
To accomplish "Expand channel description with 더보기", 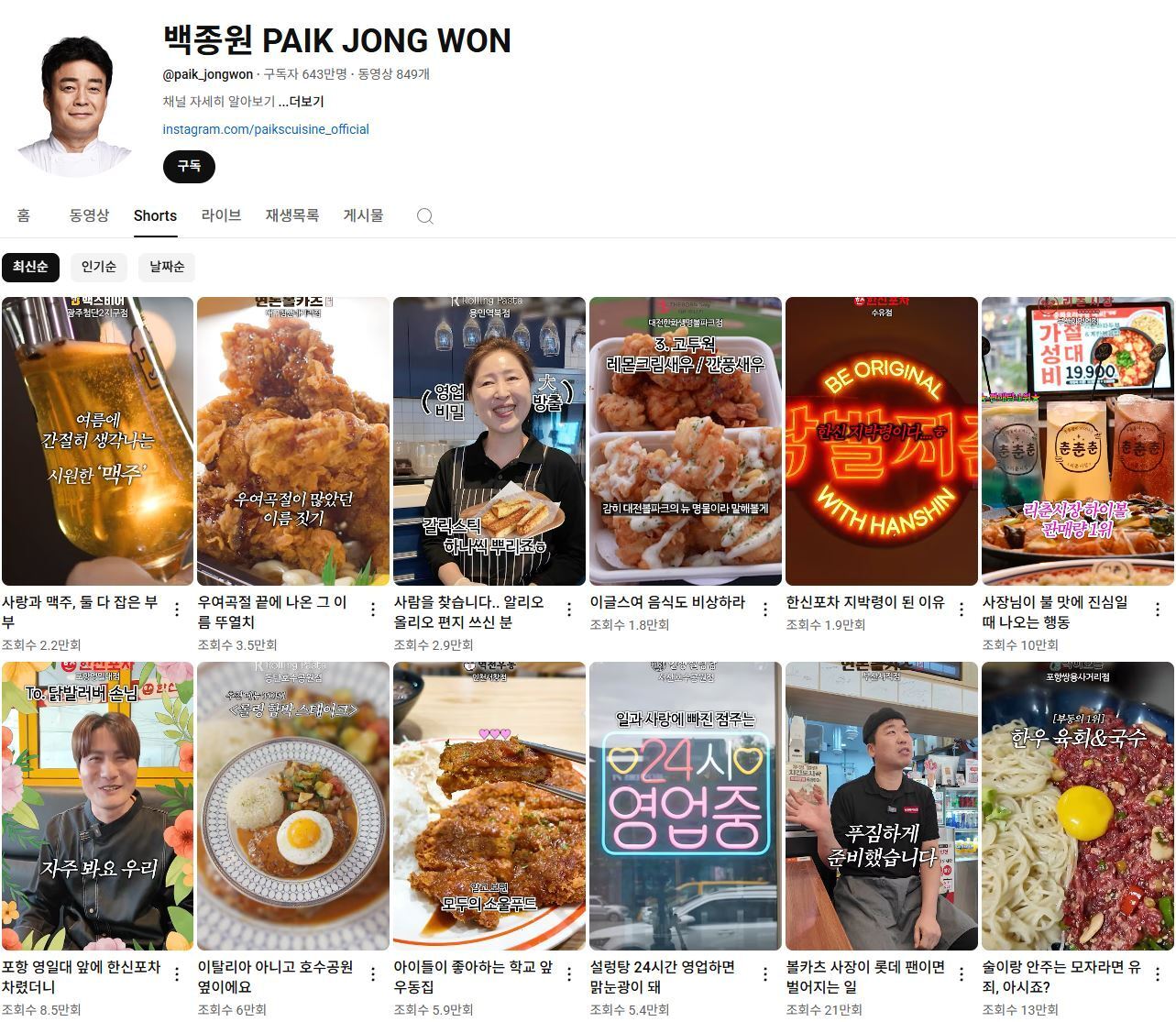I will (302, 102).
